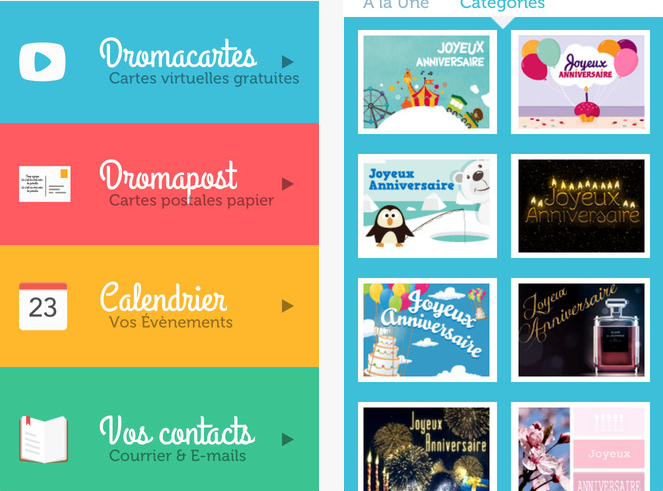
Task: Choose the penguin and polar bear card
Action: [x=427, y=205]
